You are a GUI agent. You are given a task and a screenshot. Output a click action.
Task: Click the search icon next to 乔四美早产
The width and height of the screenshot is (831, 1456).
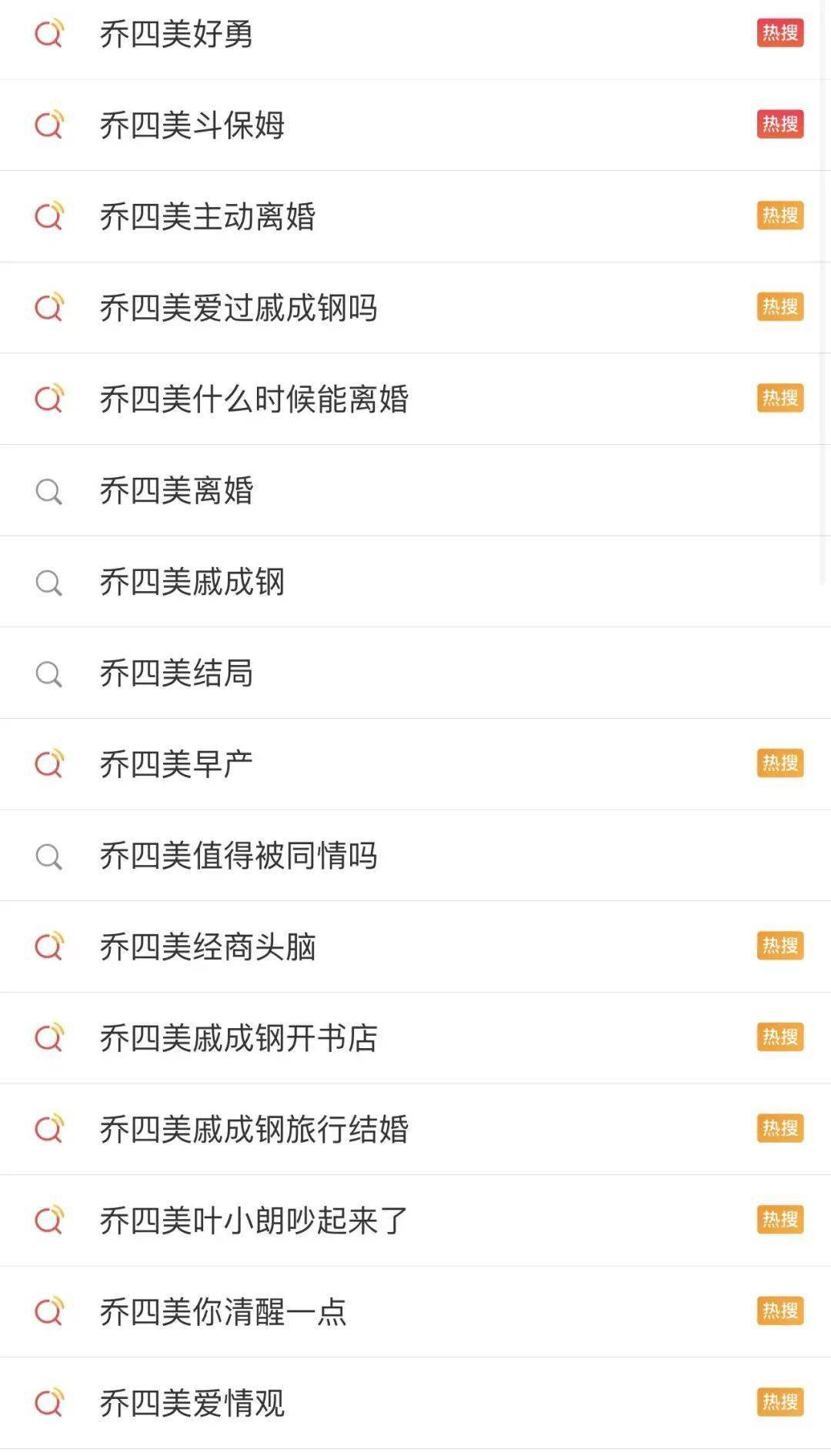tap(48, 764)
